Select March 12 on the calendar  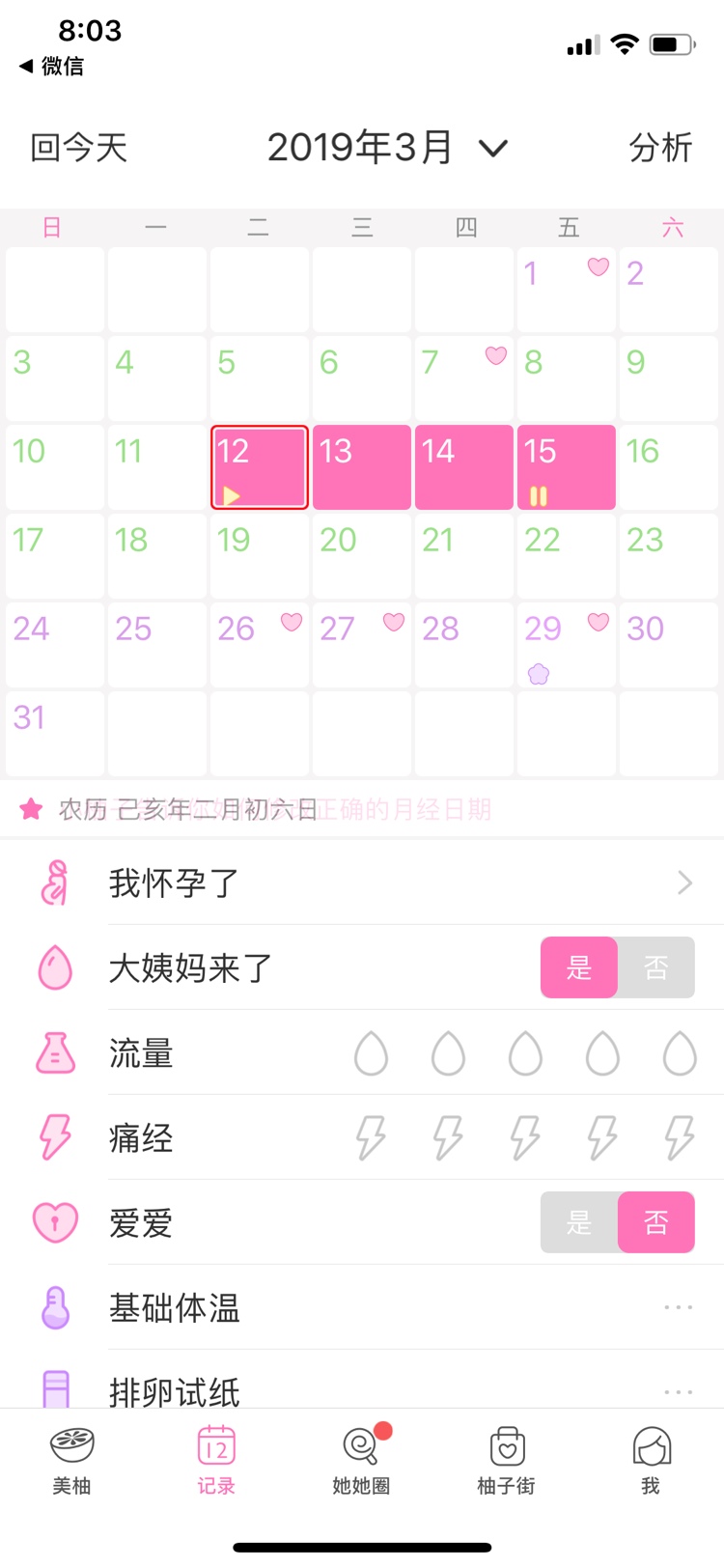click(260, 466)
